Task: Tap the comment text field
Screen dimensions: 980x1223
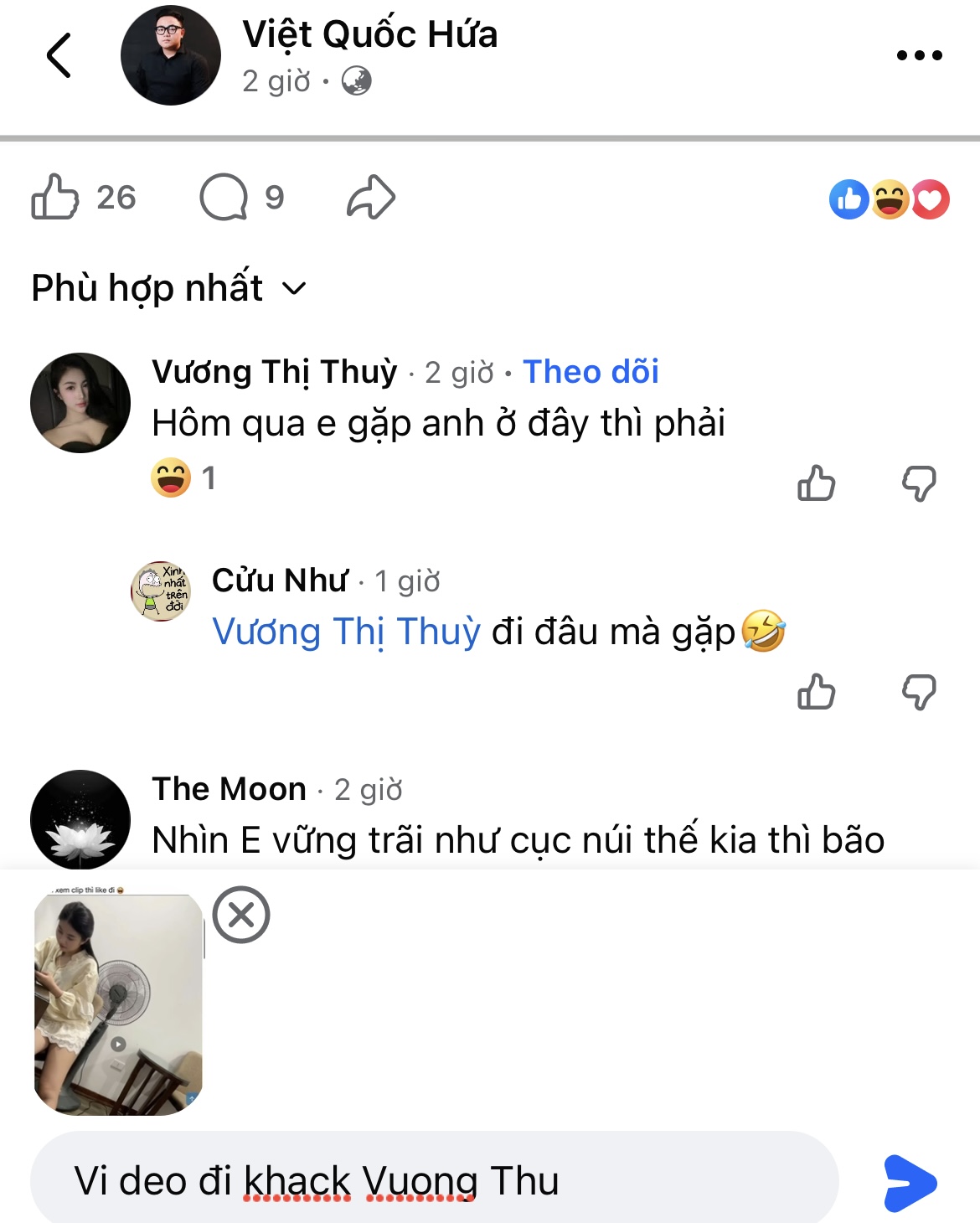Action: [434, 1181]
